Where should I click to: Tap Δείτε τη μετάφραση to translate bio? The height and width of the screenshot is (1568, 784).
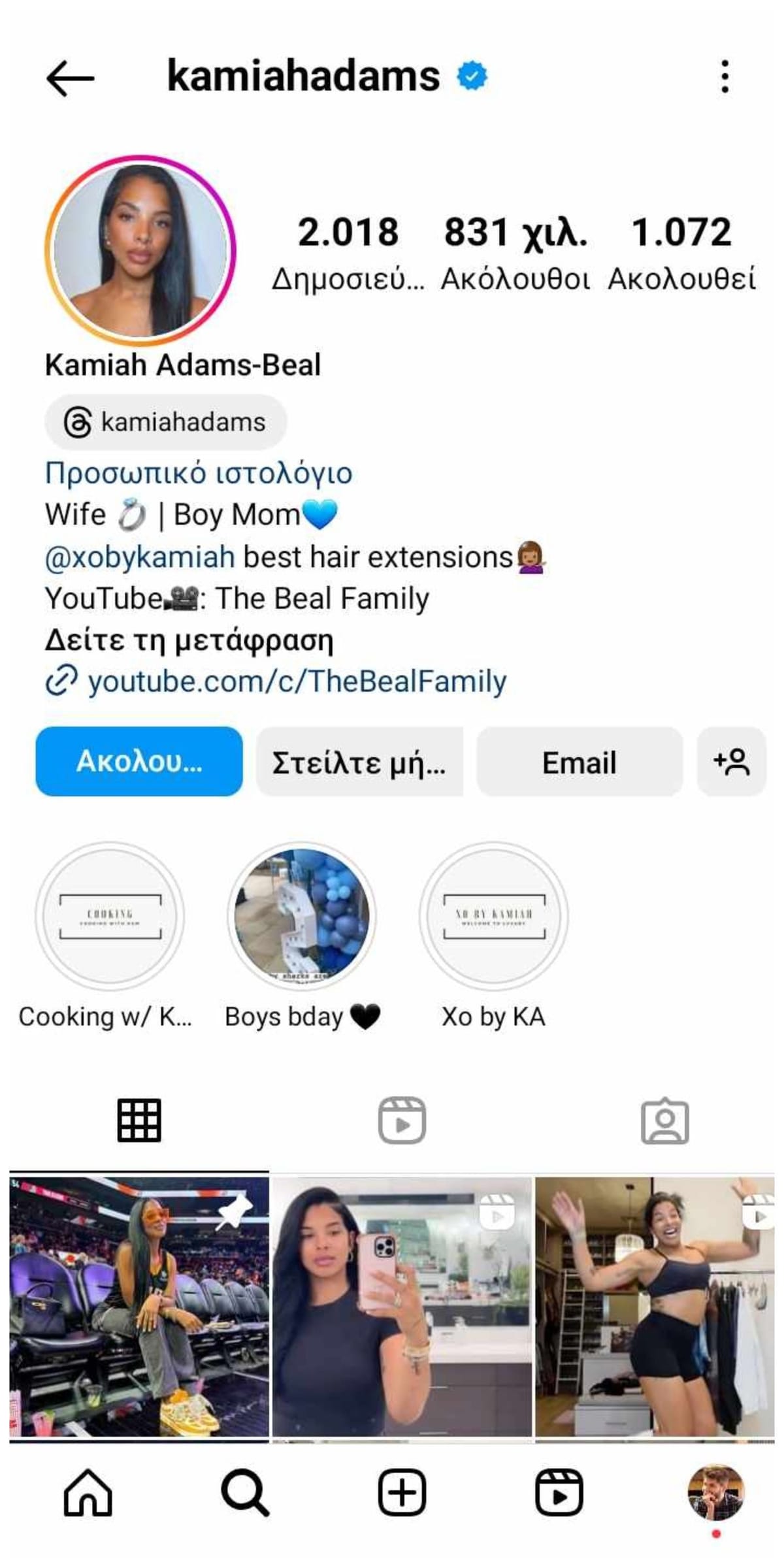click(x=189, y=640)
